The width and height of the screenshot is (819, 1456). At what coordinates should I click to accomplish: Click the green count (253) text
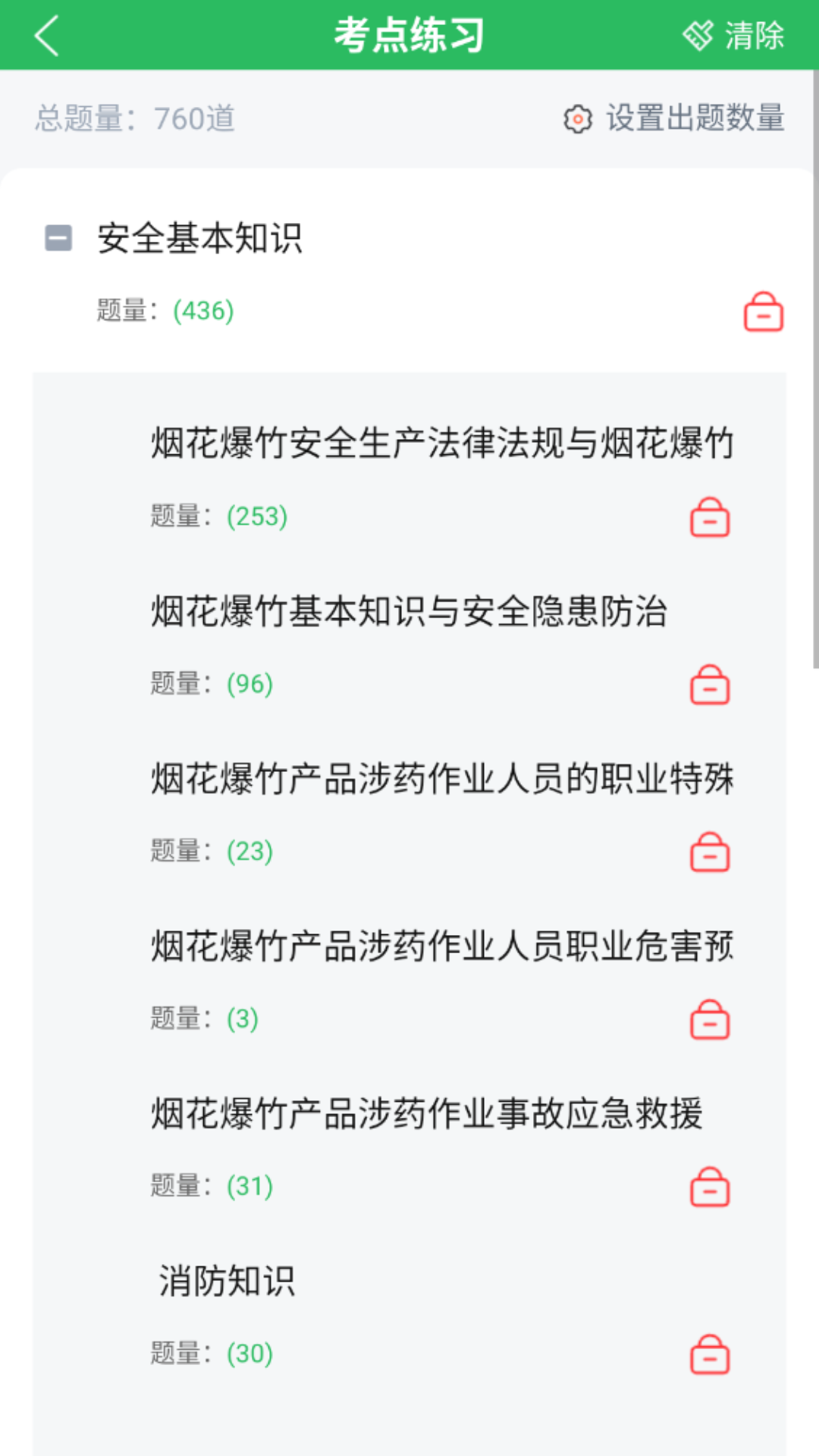click(x=257, y=518)
